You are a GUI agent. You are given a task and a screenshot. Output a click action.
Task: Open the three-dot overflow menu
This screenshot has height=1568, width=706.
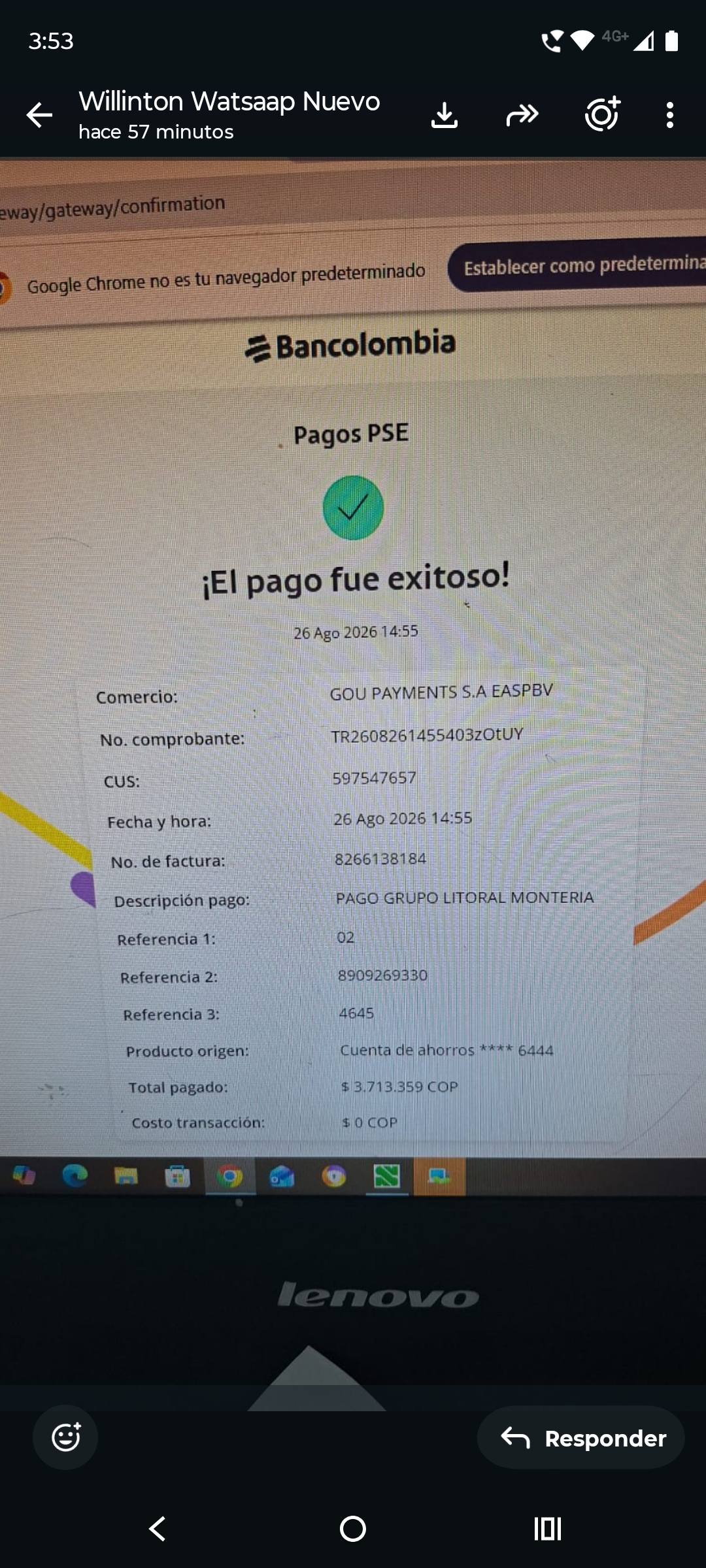point(669,115)
